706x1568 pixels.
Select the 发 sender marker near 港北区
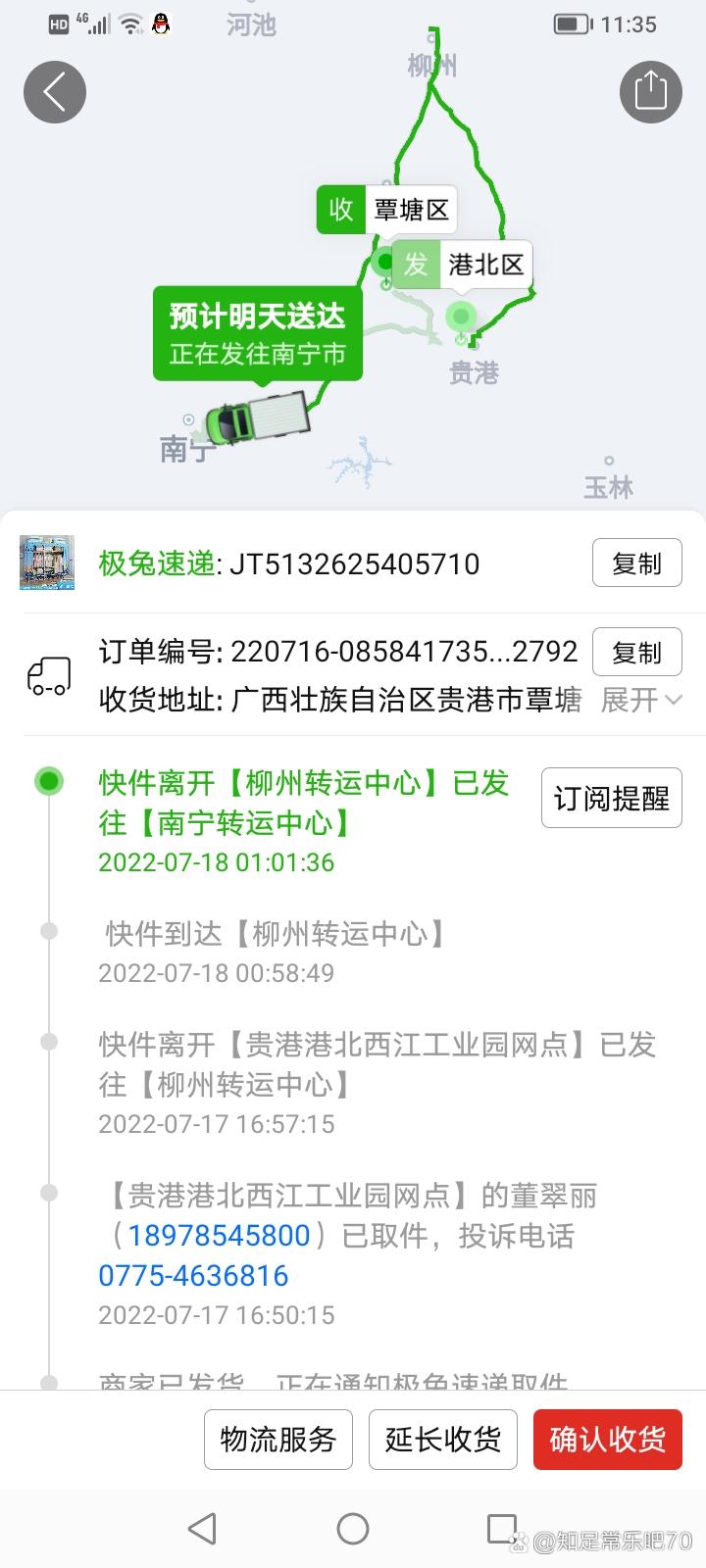(415, 265)
